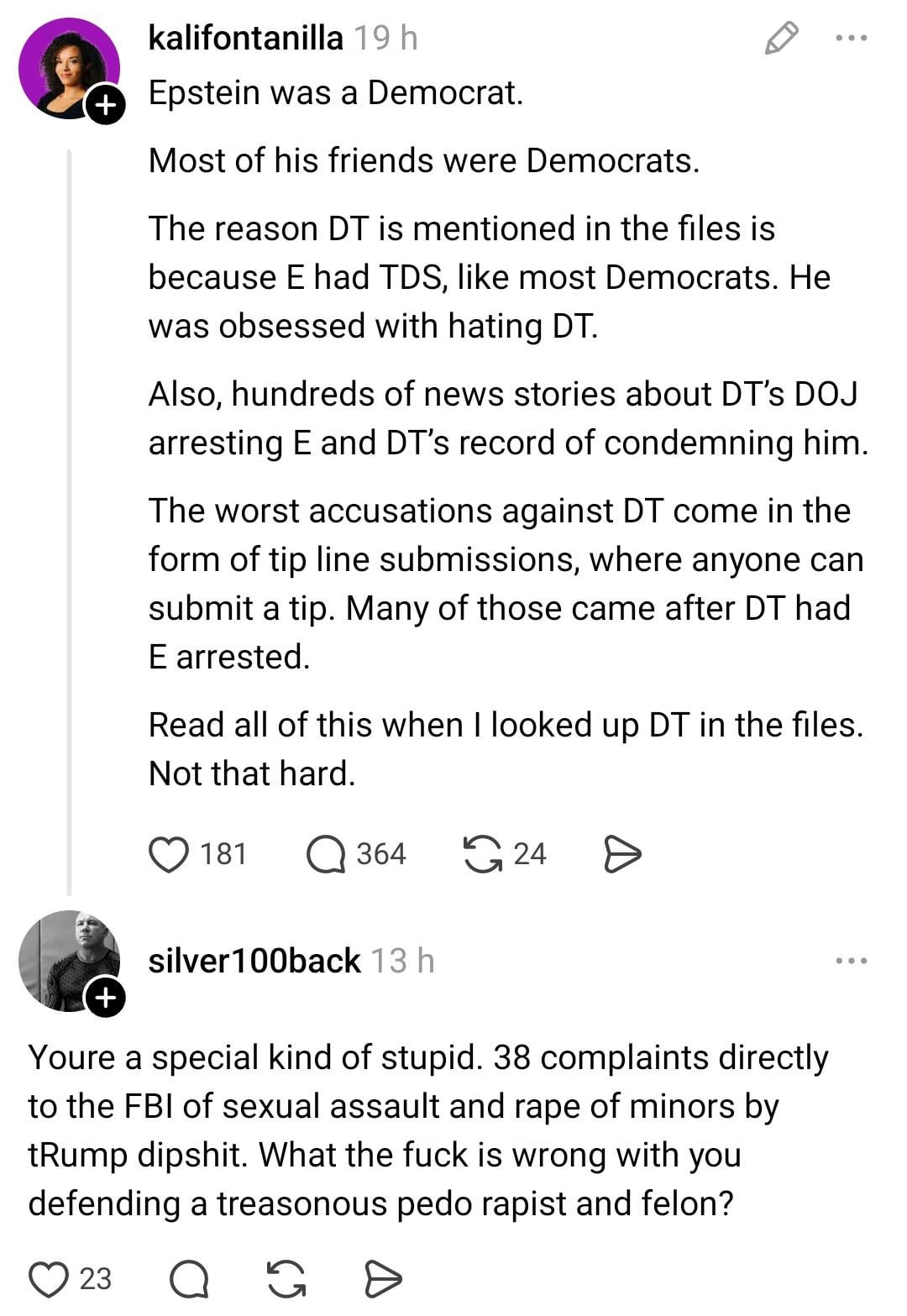Follow kalifontanilla via avatar plus badge

point(105,105)
